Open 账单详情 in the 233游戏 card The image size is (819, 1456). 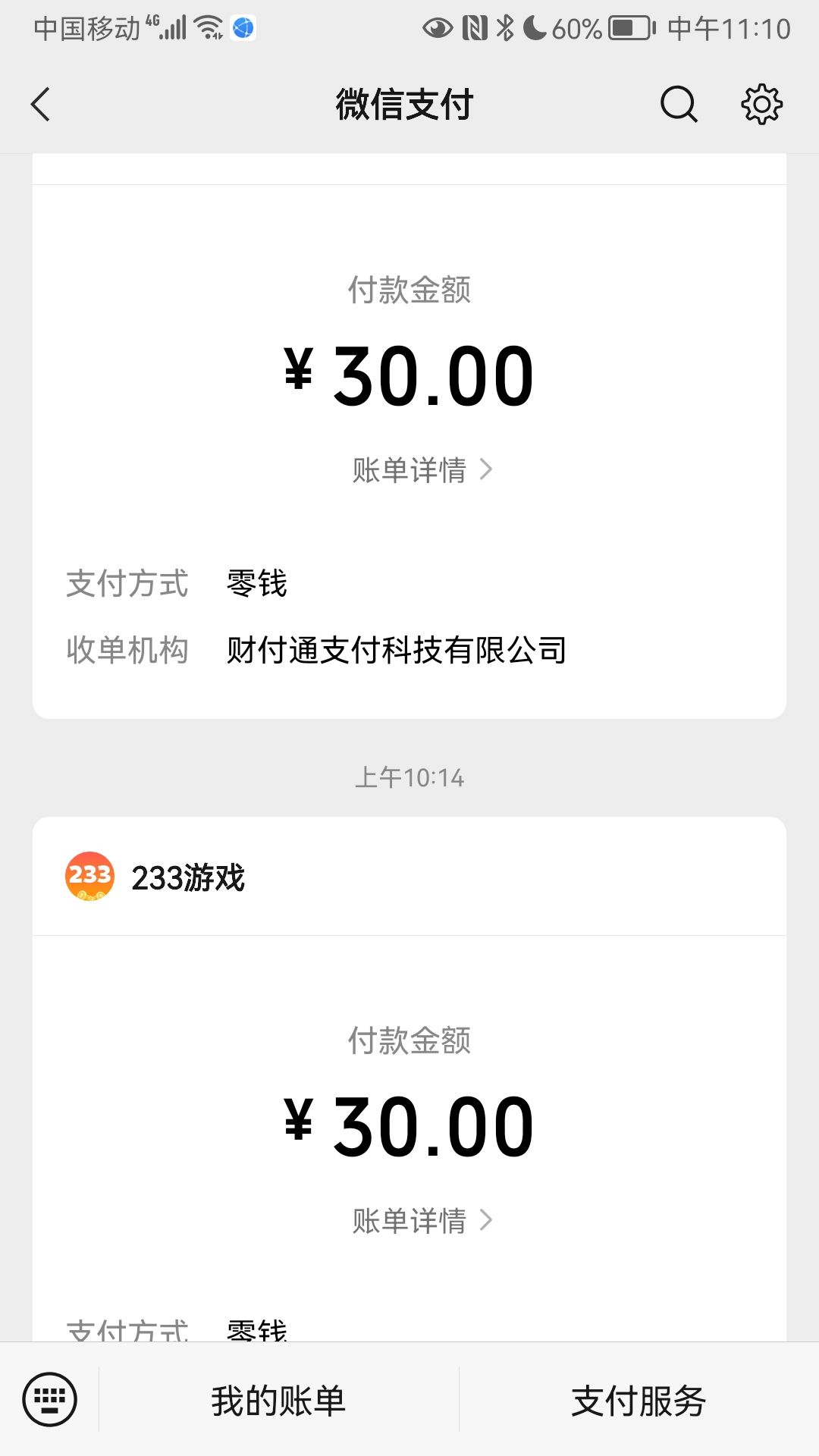click(x=422, y=1221)
